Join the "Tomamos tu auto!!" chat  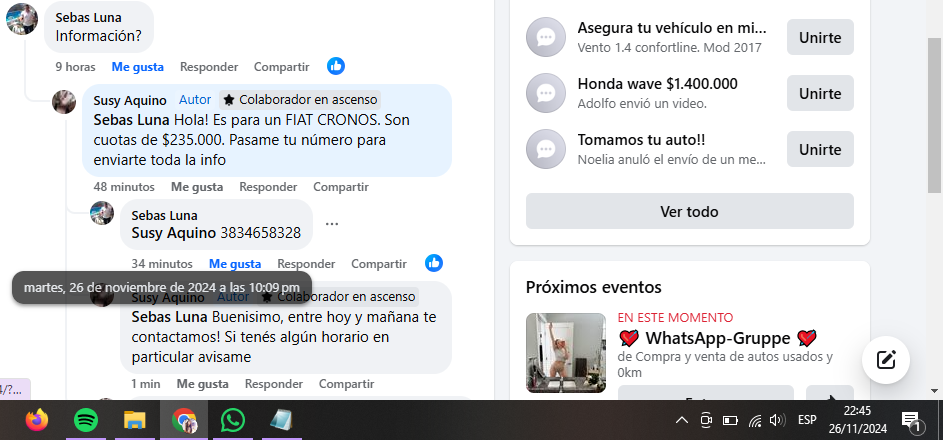point(819,149)
